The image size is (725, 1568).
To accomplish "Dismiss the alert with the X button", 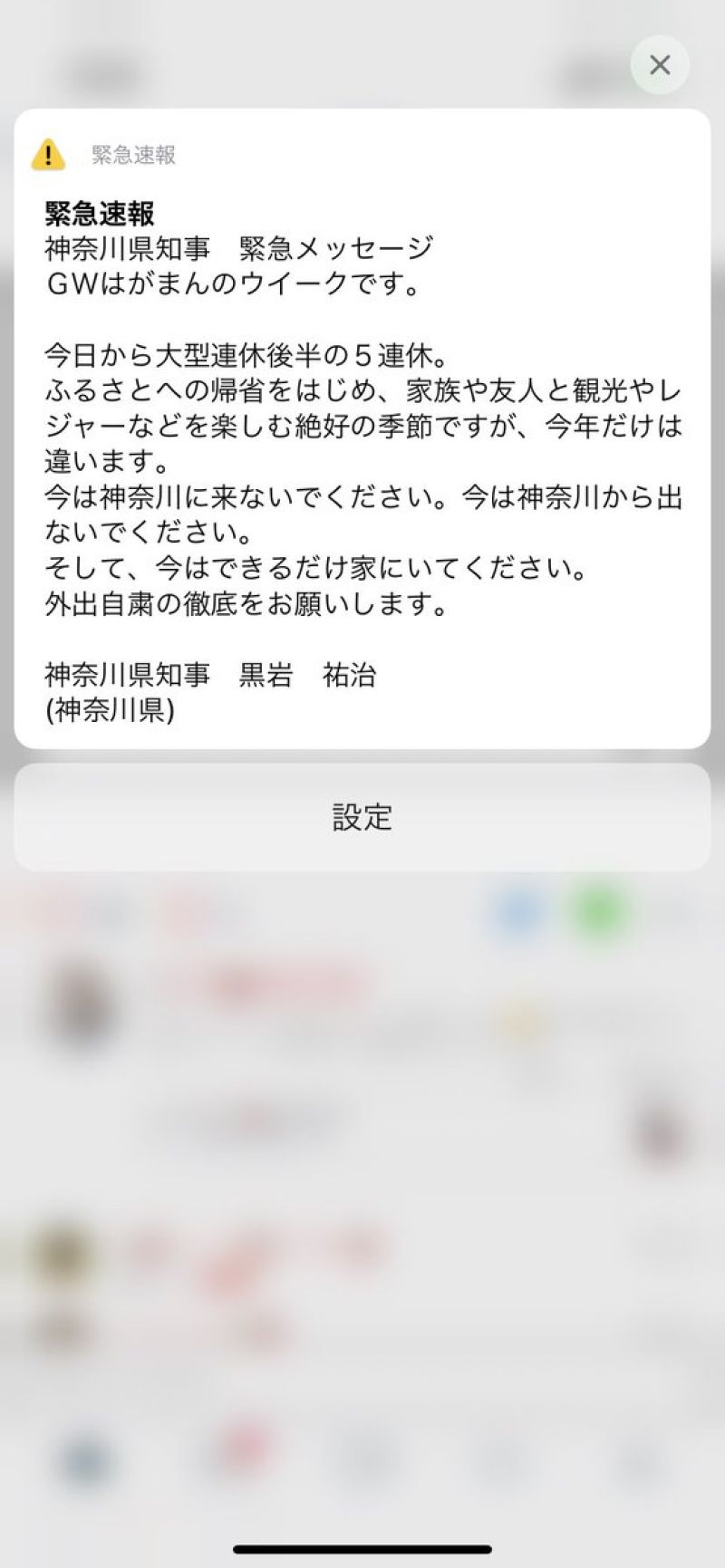I will [660, 65].
